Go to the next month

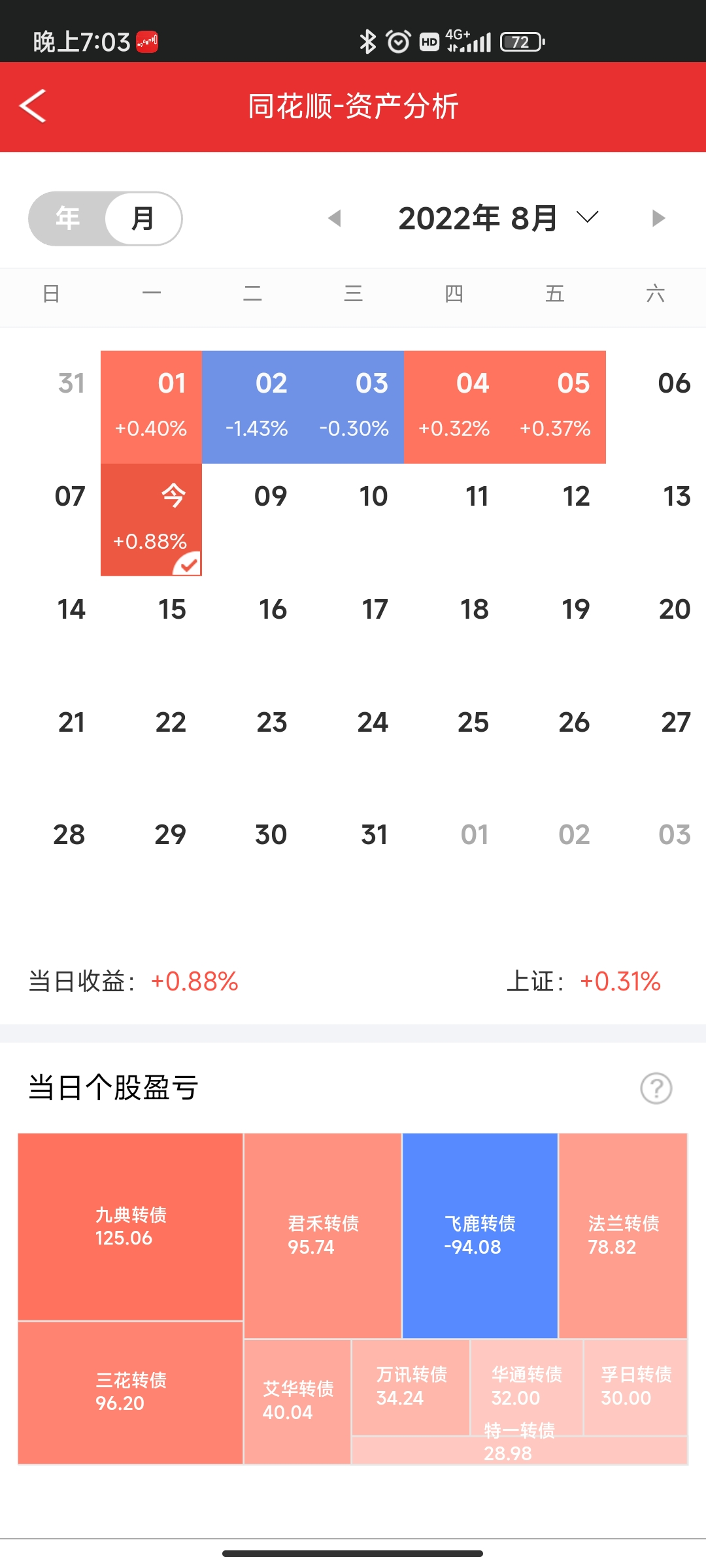[658, 218]
